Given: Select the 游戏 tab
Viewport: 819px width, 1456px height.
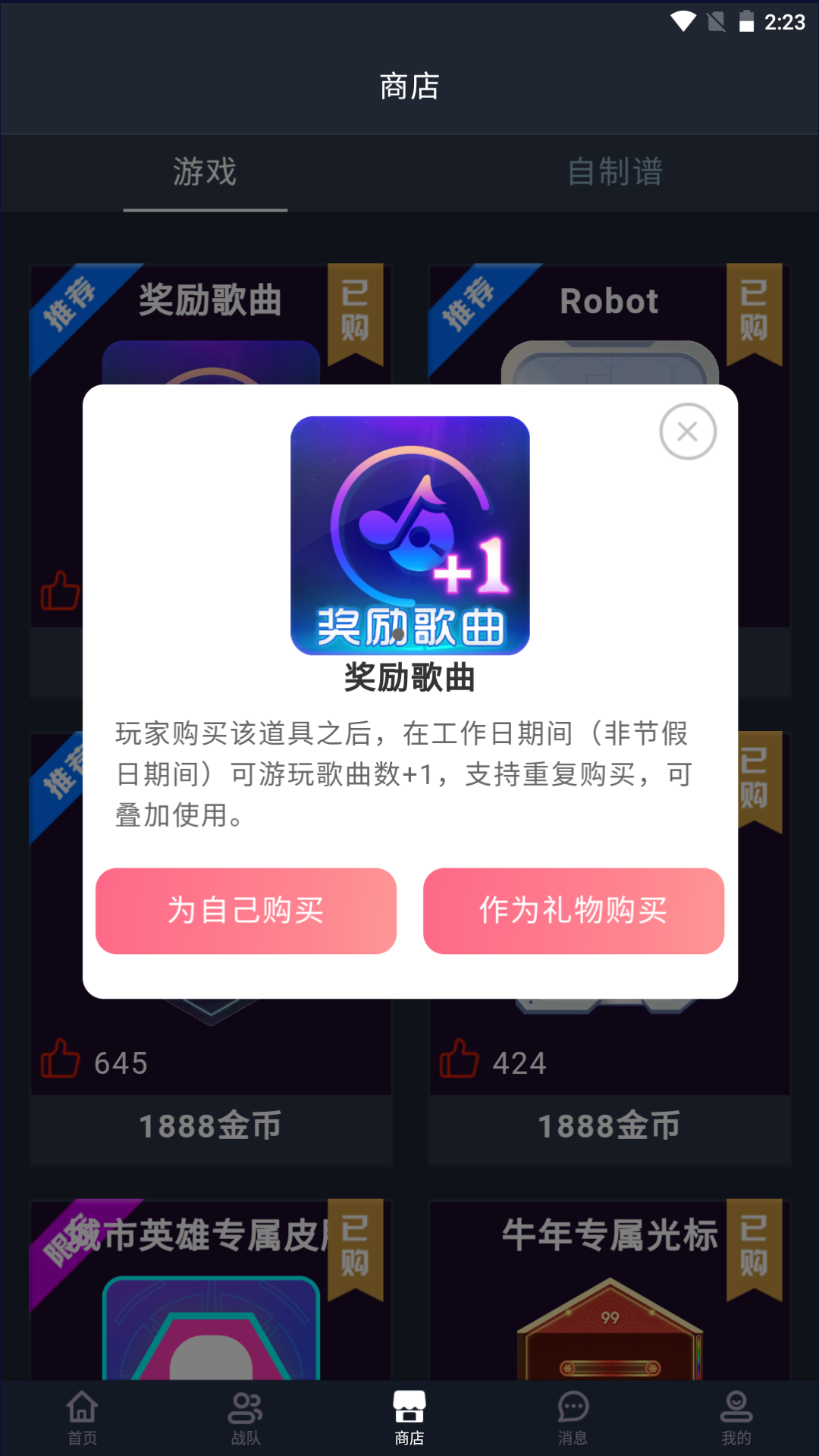Looking at the screenshot, I should 205,173.
